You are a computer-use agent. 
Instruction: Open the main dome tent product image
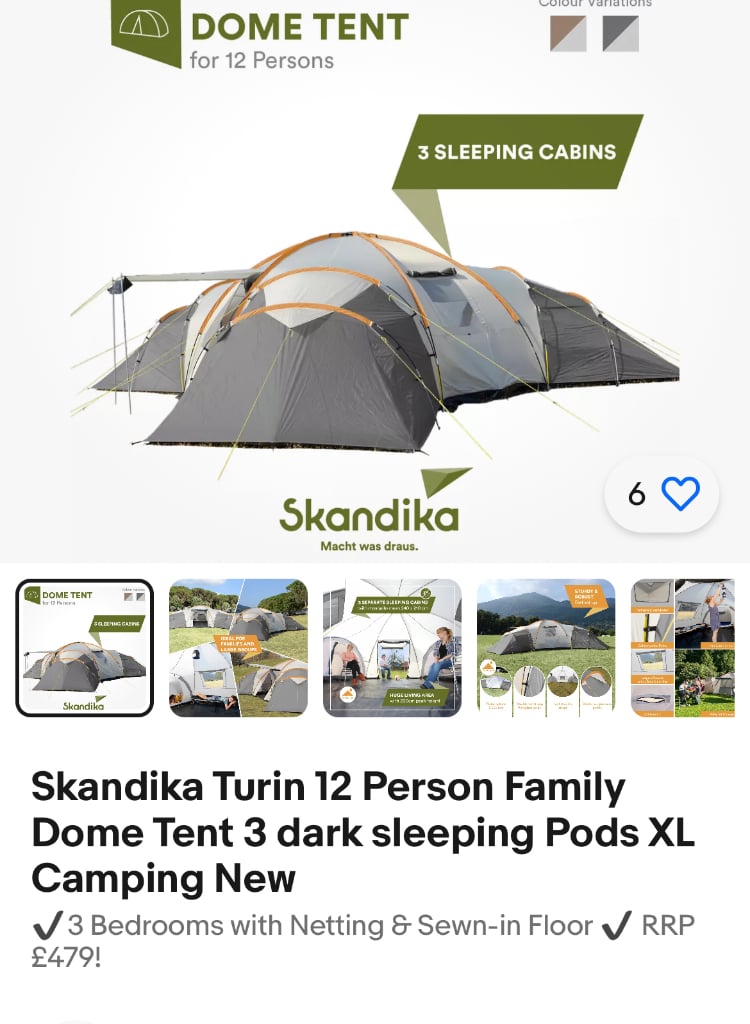point(375,330)
